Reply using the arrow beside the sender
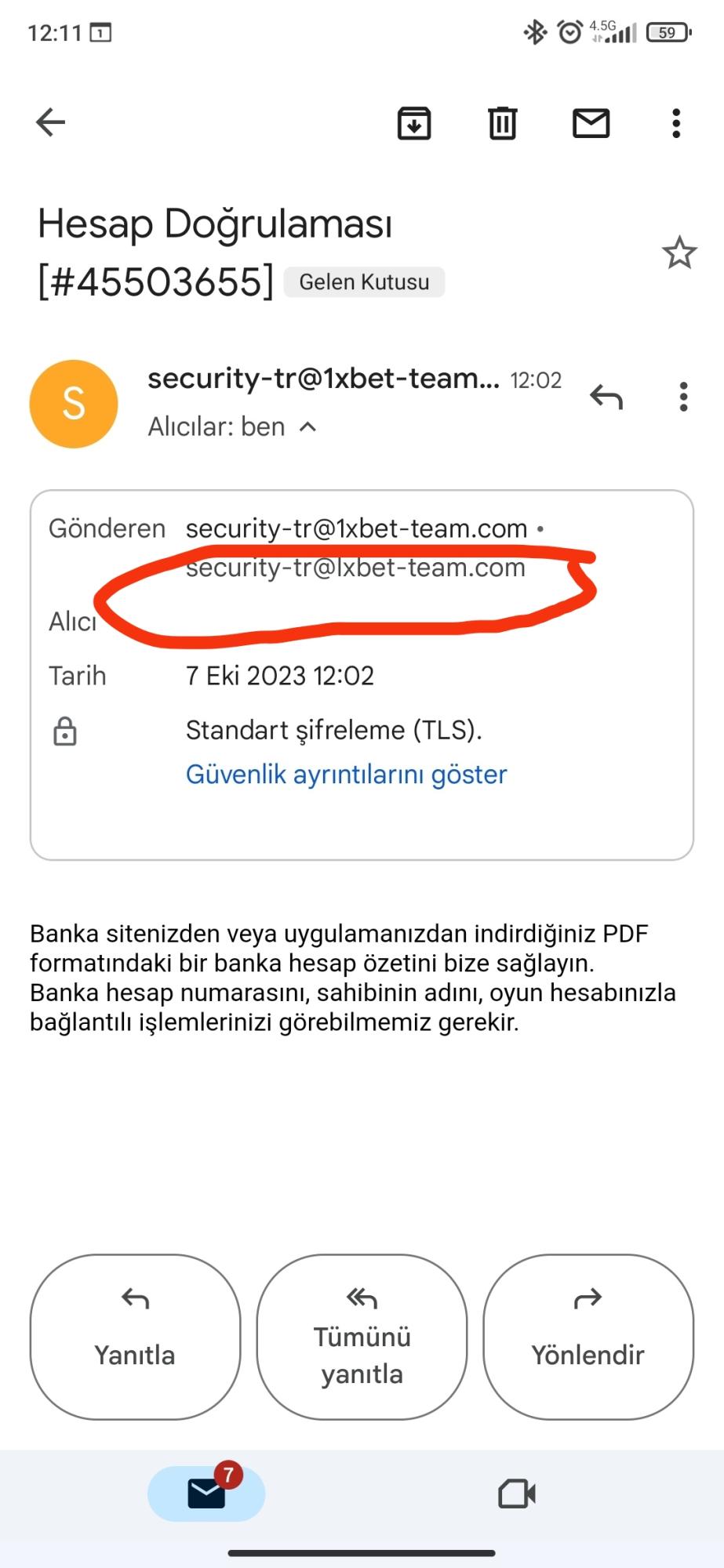 click(x=606, y=397)
